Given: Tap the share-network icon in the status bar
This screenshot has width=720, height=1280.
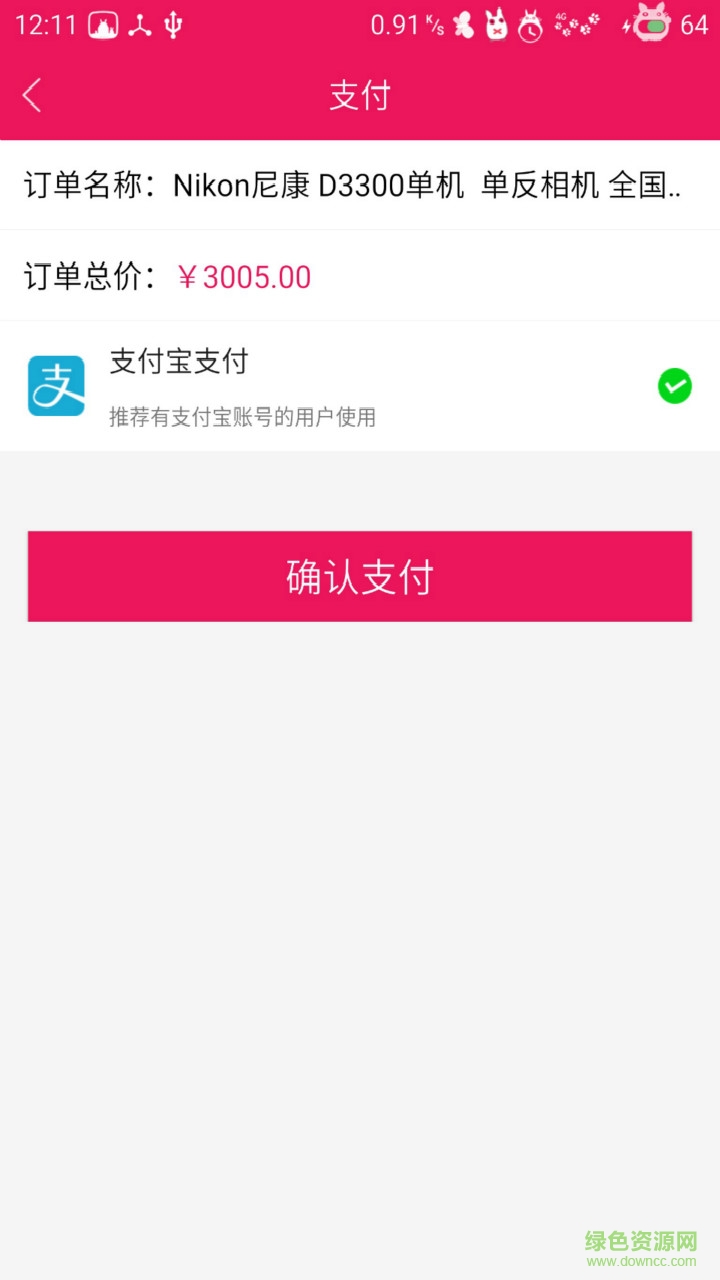Looking at the screenshot, I should (139, 24).
